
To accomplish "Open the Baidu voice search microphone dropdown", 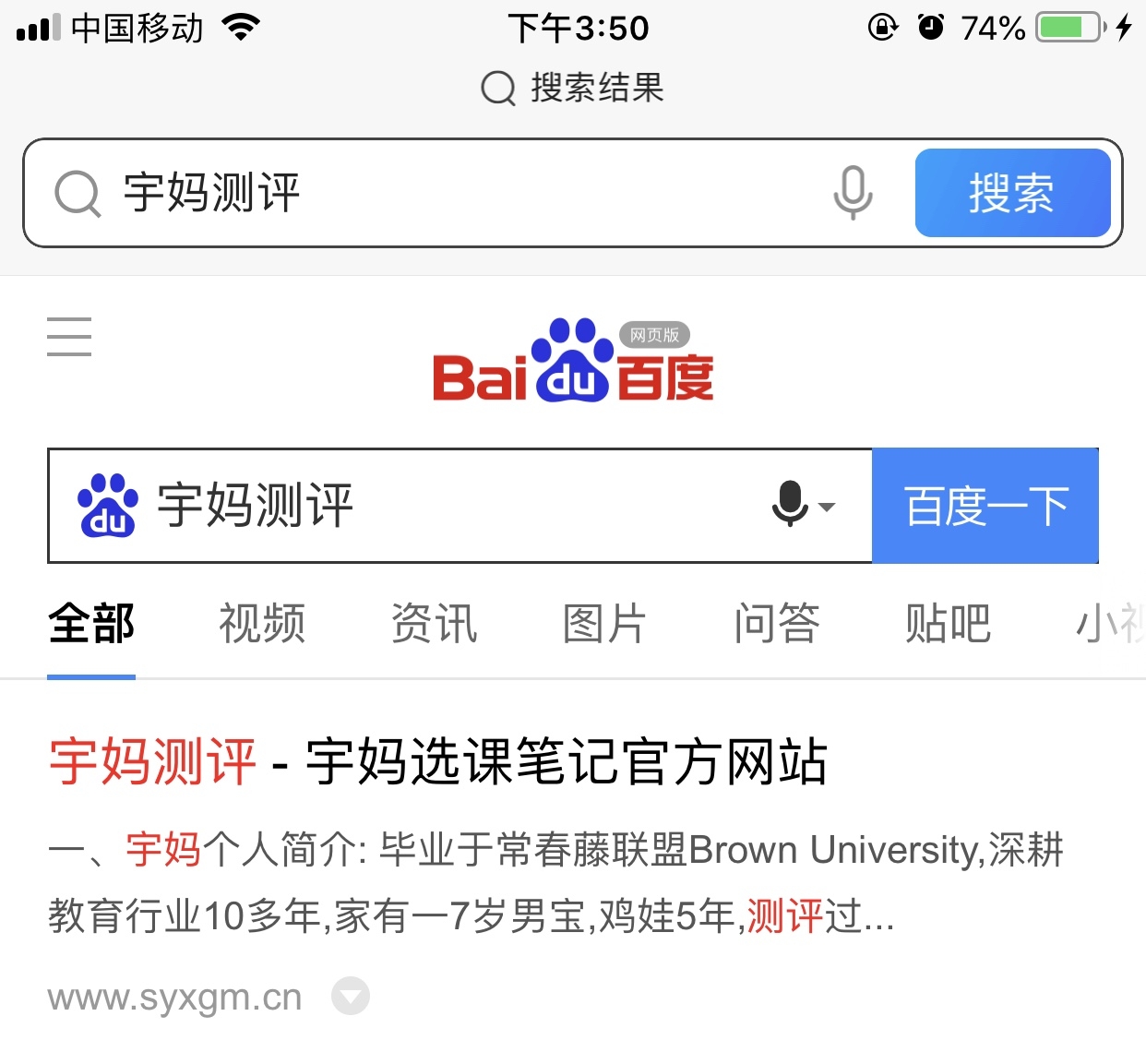I will [803, 505].
